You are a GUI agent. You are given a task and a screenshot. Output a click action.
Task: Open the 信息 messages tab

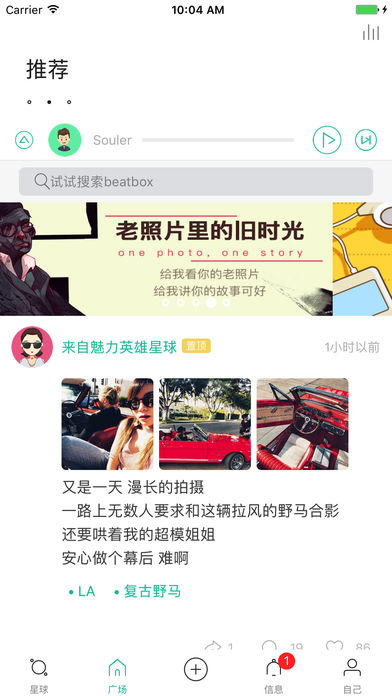tap(274, 676)
